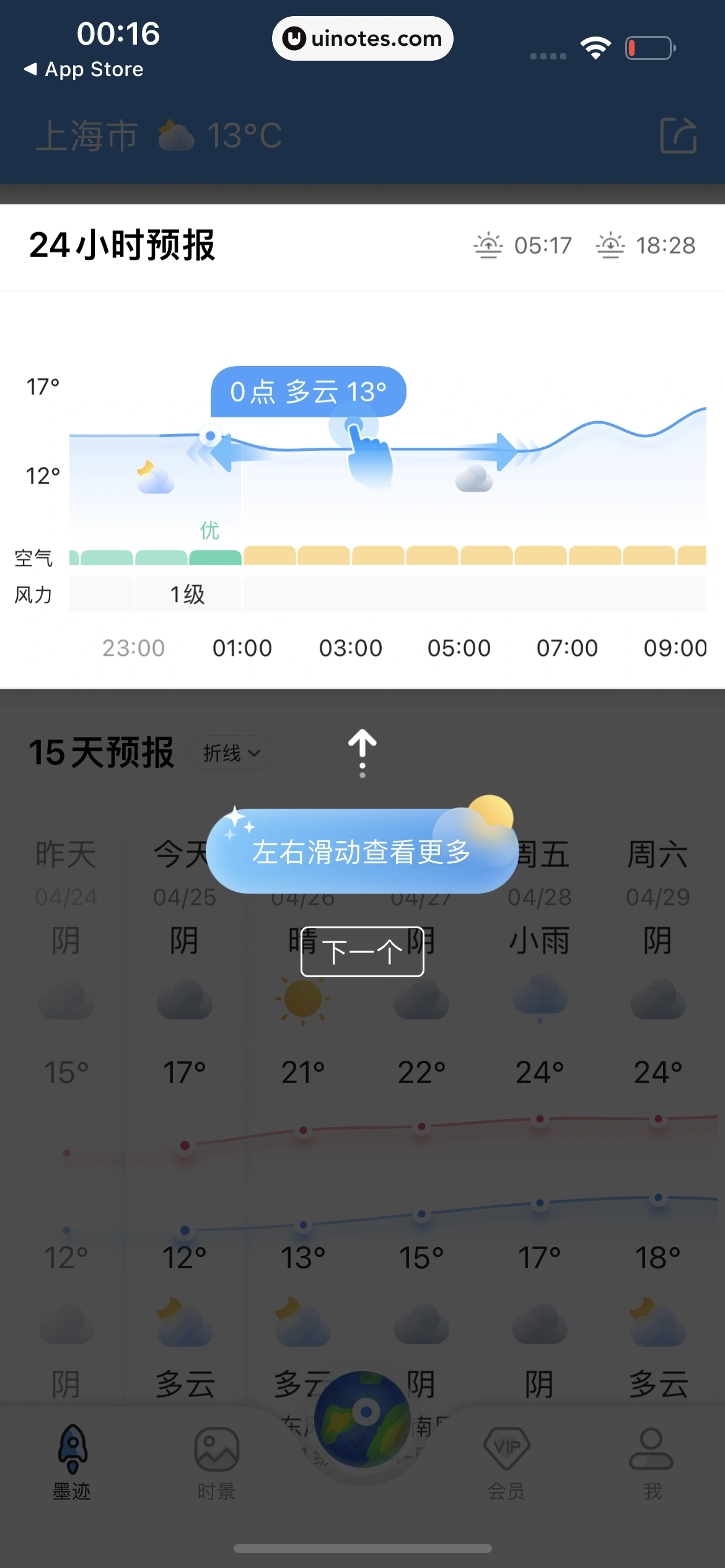Share the Shanghai weather page

(x=678, y=135)
